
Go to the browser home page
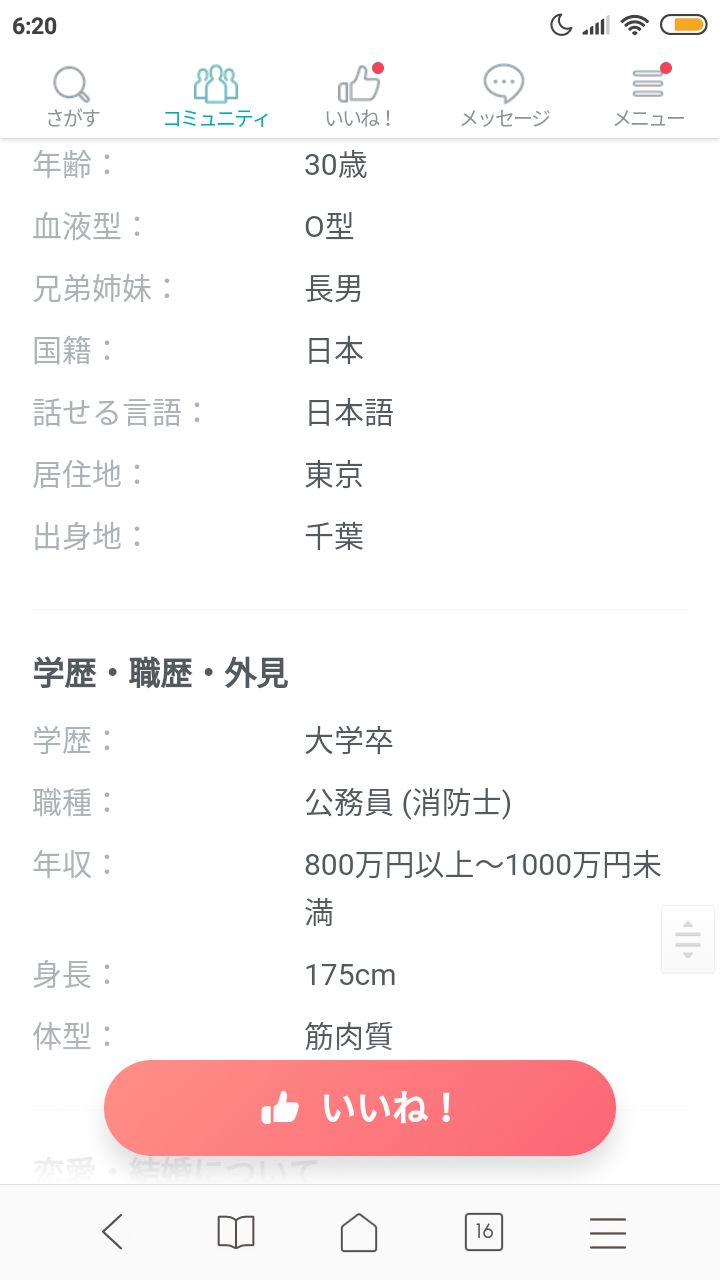[360, 1232]
